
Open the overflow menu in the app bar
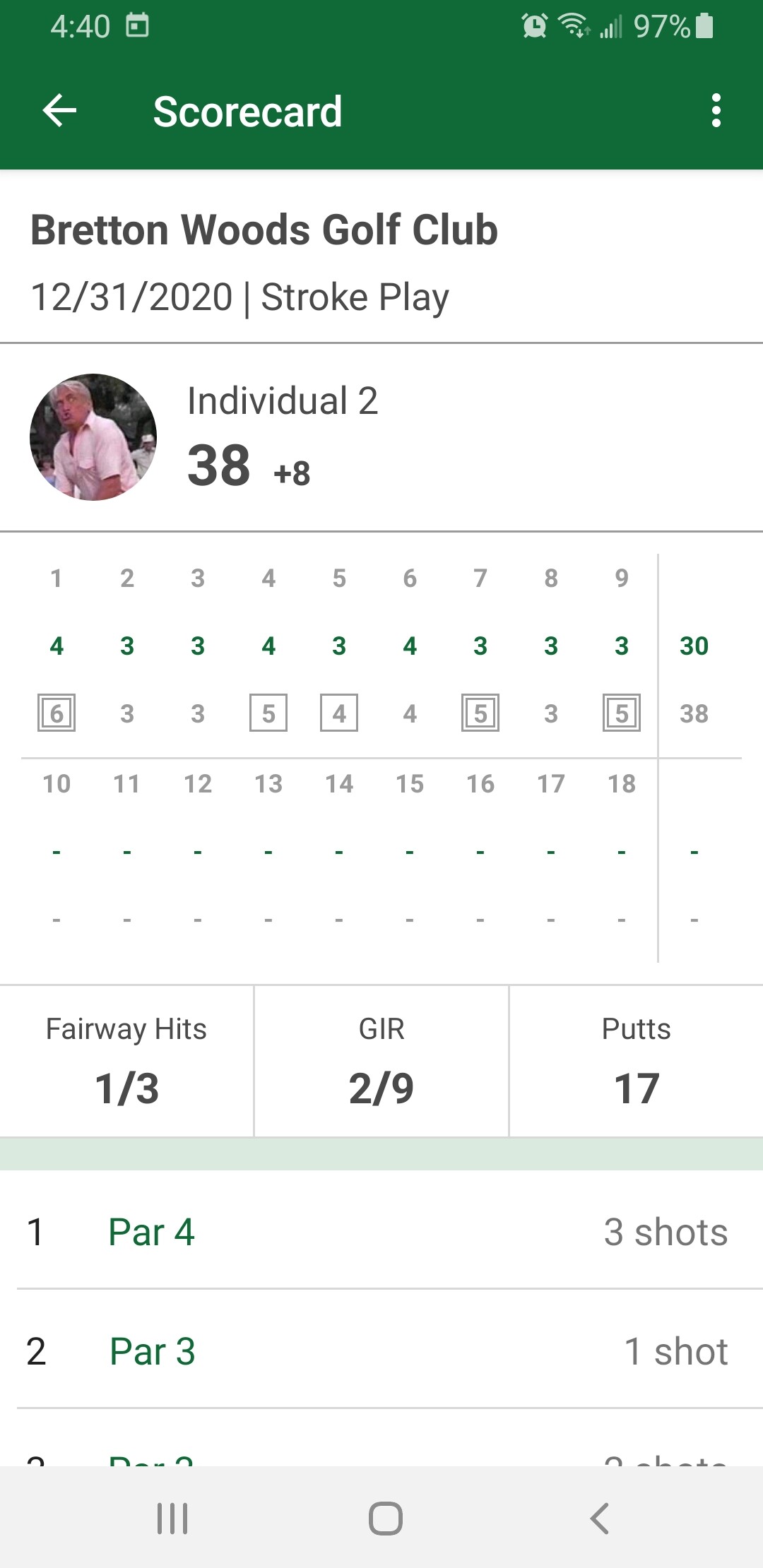716,111
